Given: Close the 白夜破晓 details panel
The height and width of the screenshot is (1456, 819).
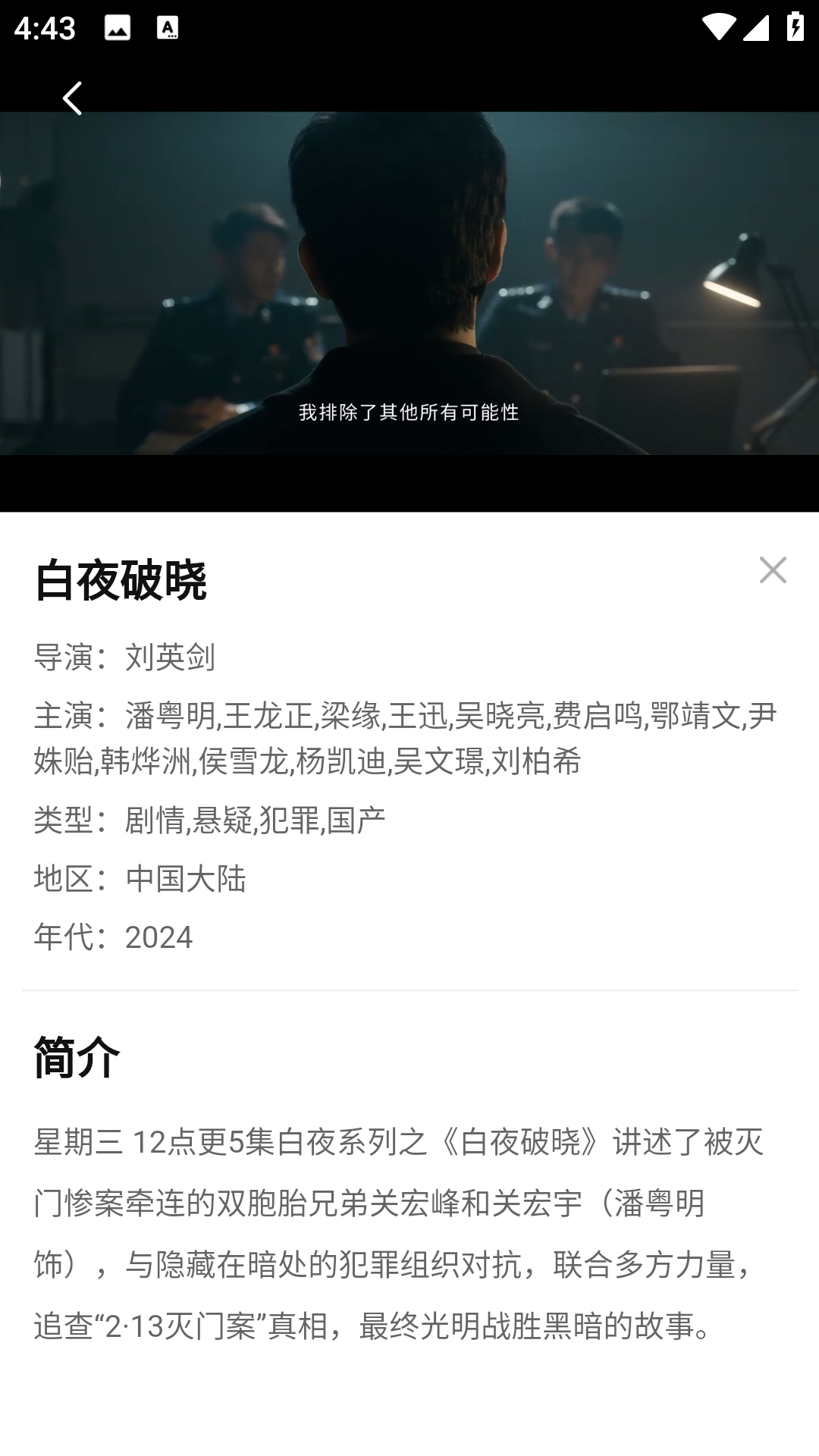Looking at the screenshot, I should [772, 570].
